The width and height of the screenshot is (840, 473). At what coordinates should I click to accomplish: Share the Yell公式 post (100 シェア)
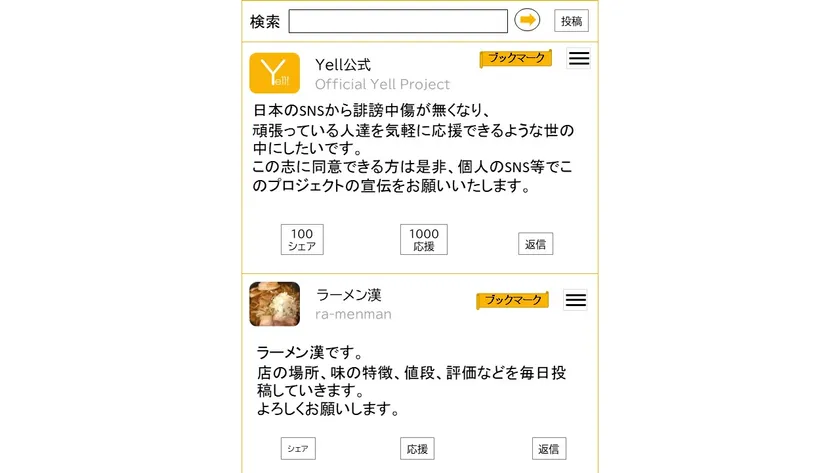tap(302, 239)
